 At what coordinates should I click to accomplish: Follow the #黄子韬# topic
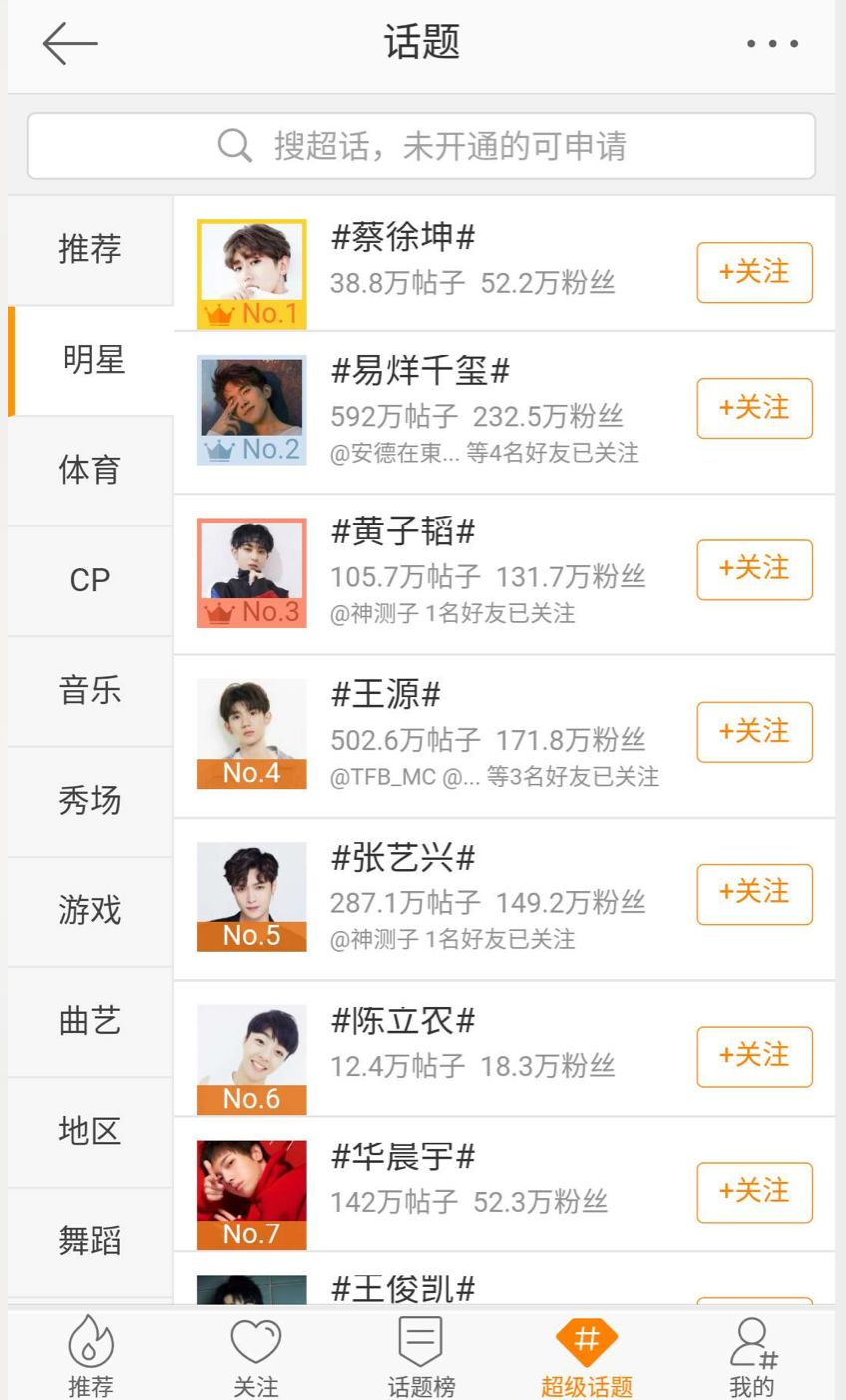[x=754, y=569]
